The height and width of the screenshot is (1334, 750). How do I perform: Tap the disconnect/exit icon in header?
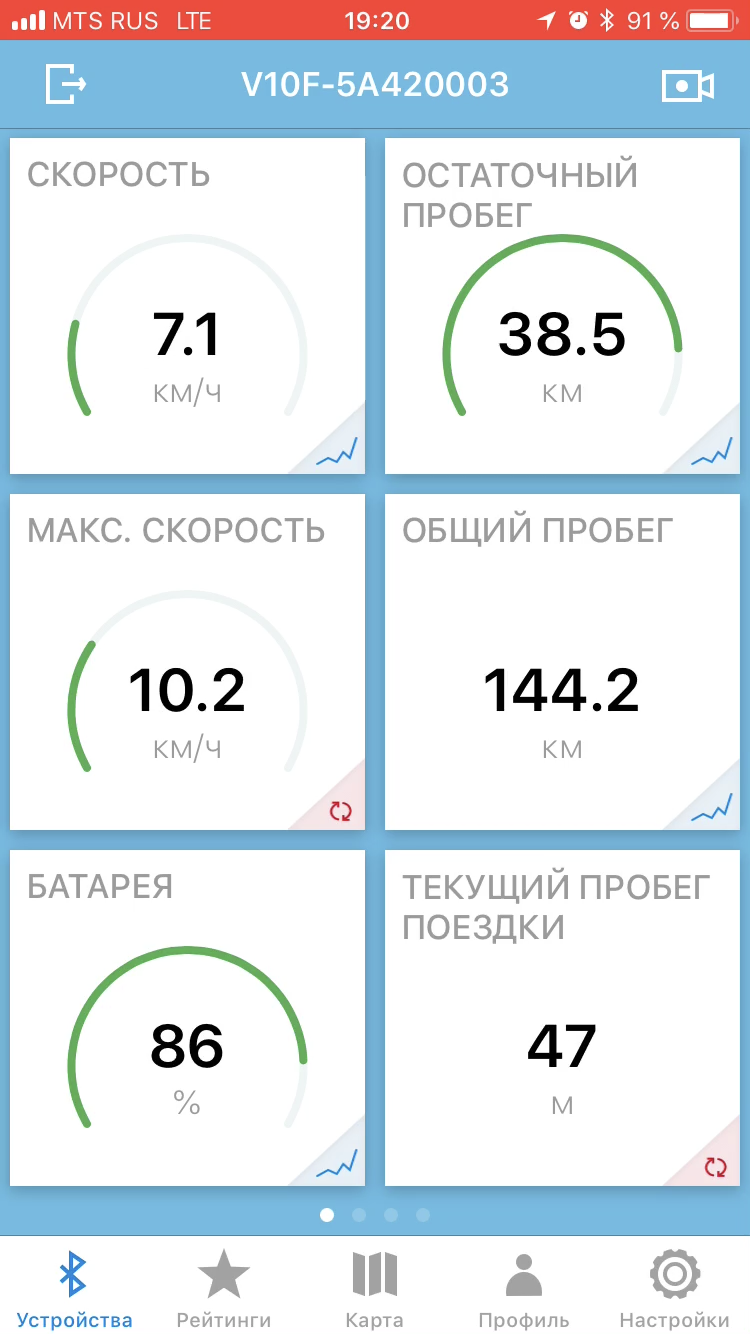coord(66,84)
